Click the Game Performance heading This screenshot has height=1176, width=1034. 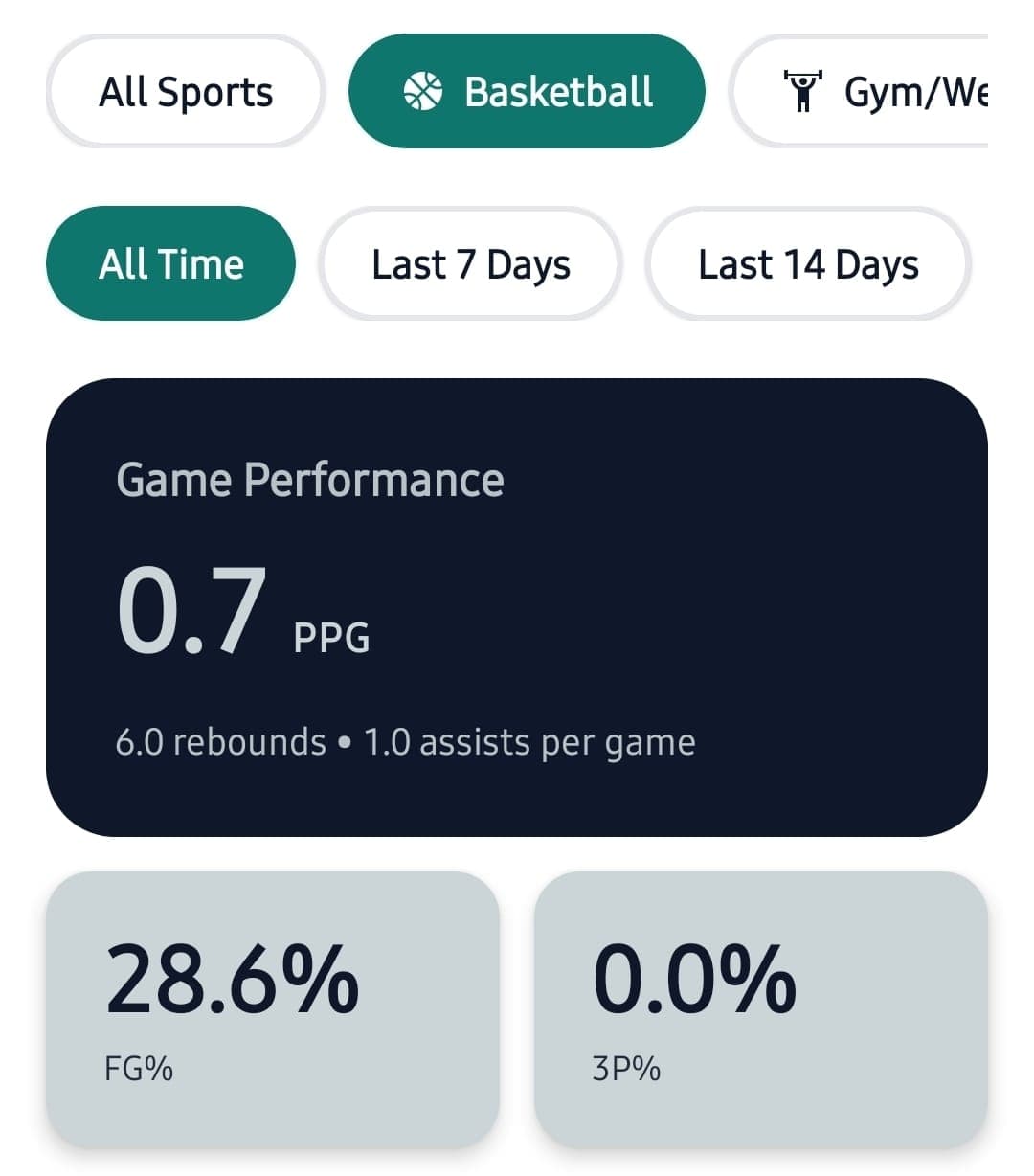tap(310, 479)
